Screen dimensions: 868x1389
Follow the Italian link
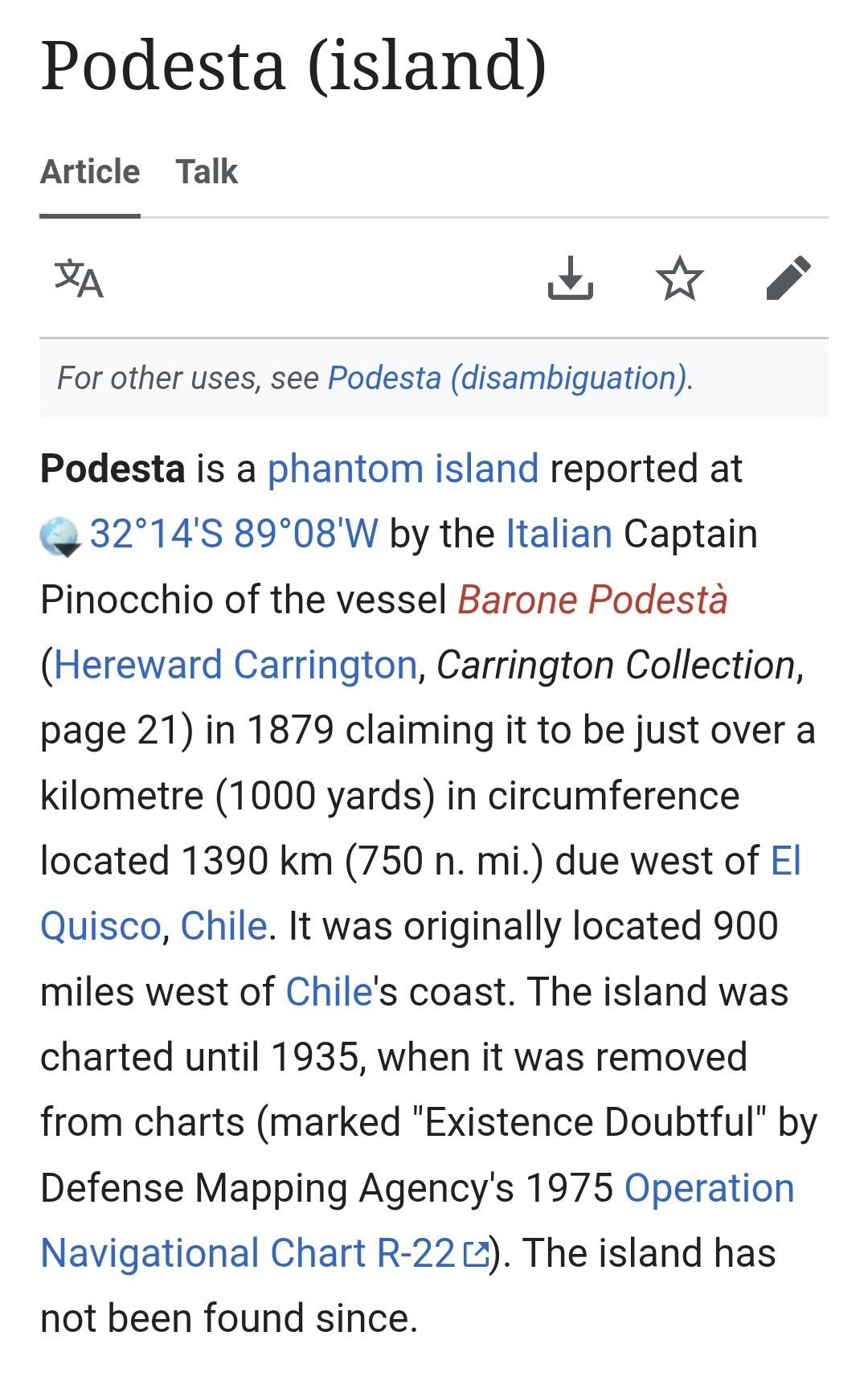click(559, 535)
